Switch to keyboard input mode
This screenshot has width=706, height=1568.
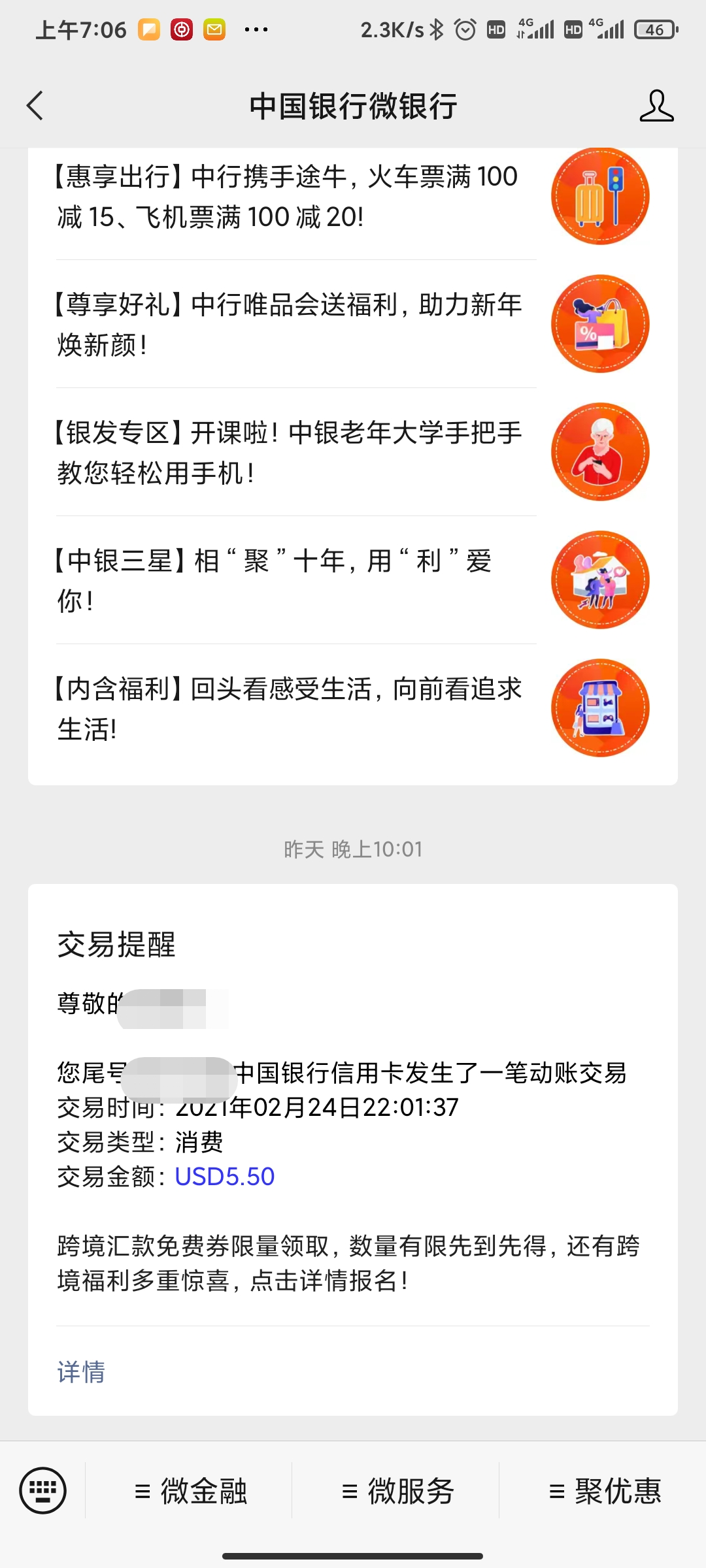pos(43,1491)
